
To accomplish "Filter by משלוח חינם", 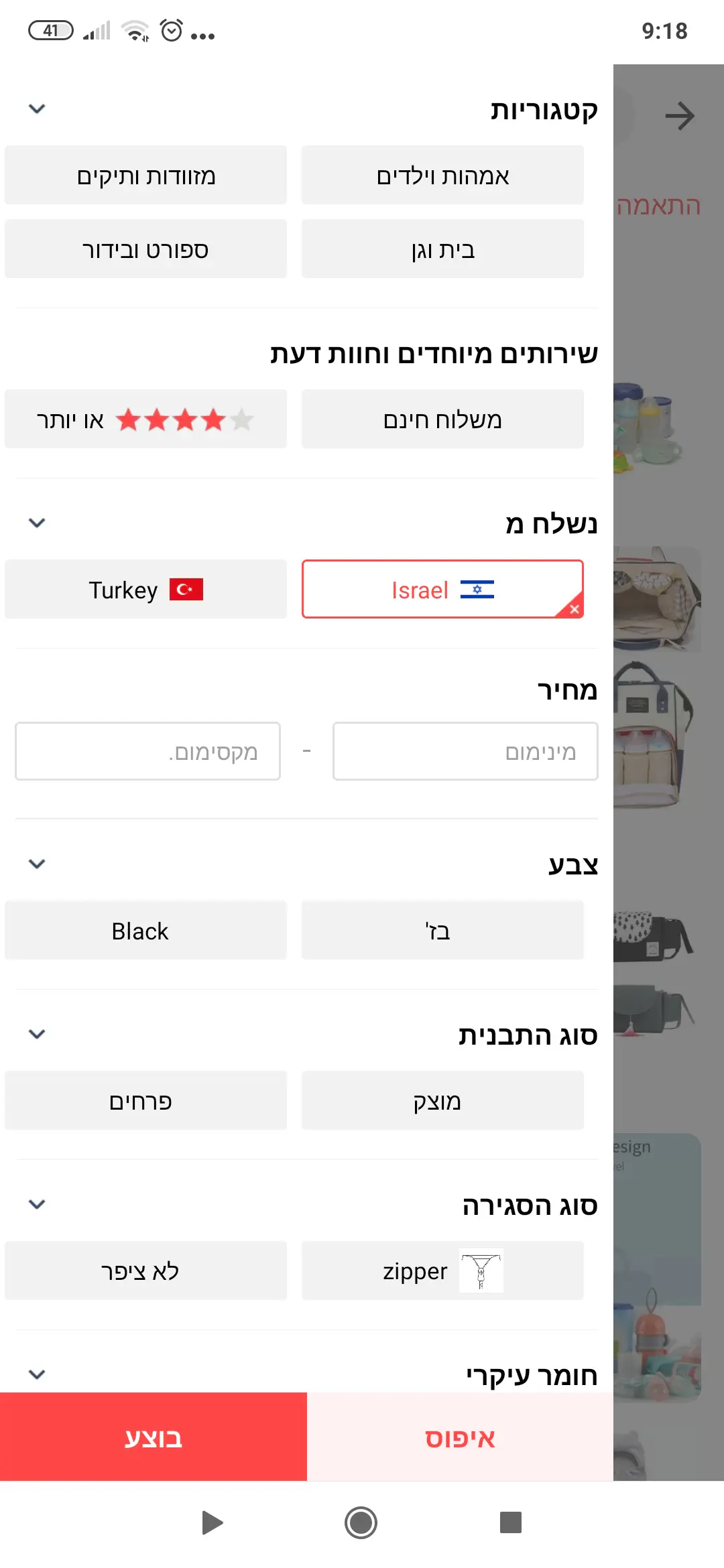I will pos(442,419).
